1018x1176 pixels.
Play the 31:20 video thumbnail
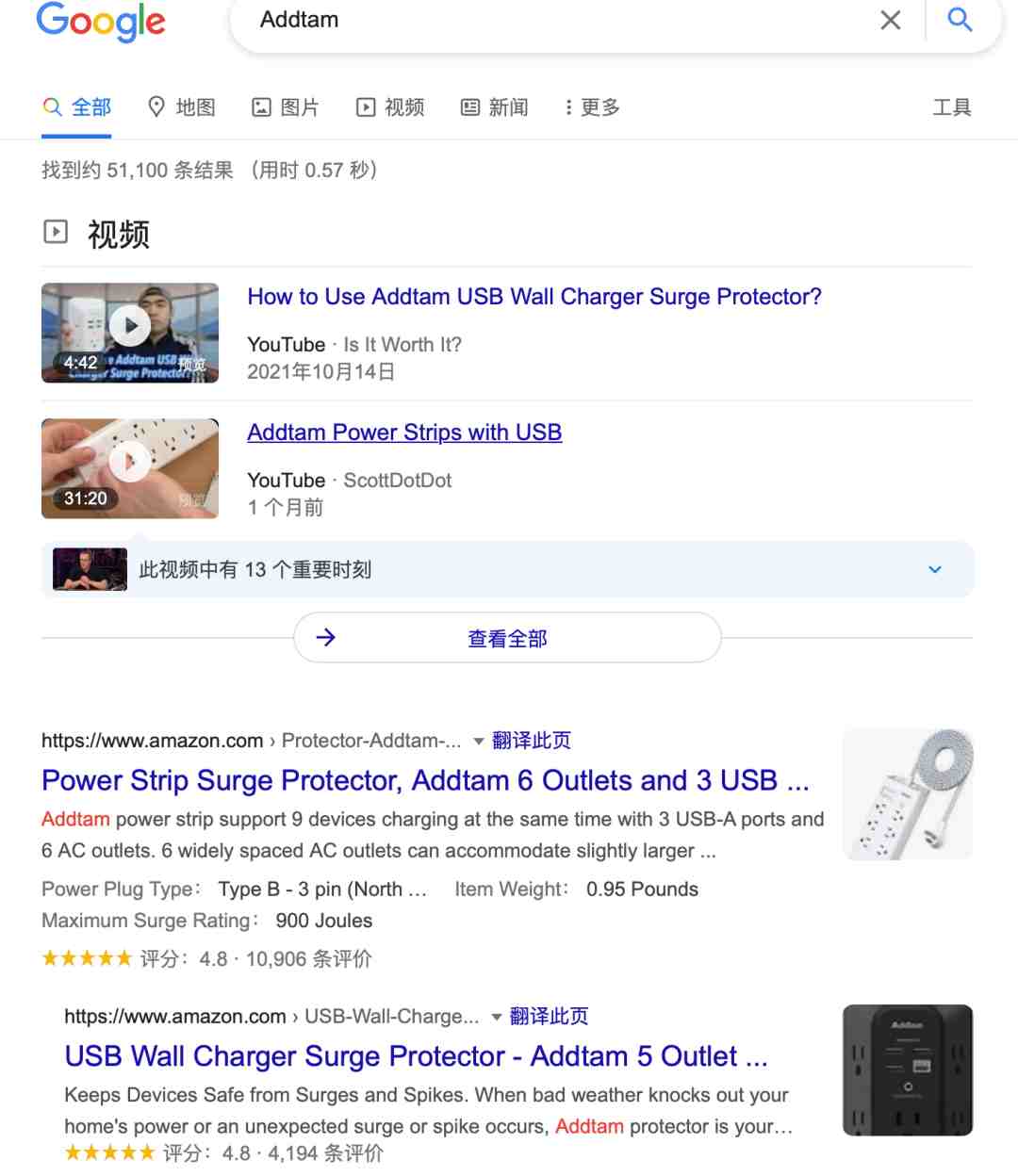[x=130, y=467]
